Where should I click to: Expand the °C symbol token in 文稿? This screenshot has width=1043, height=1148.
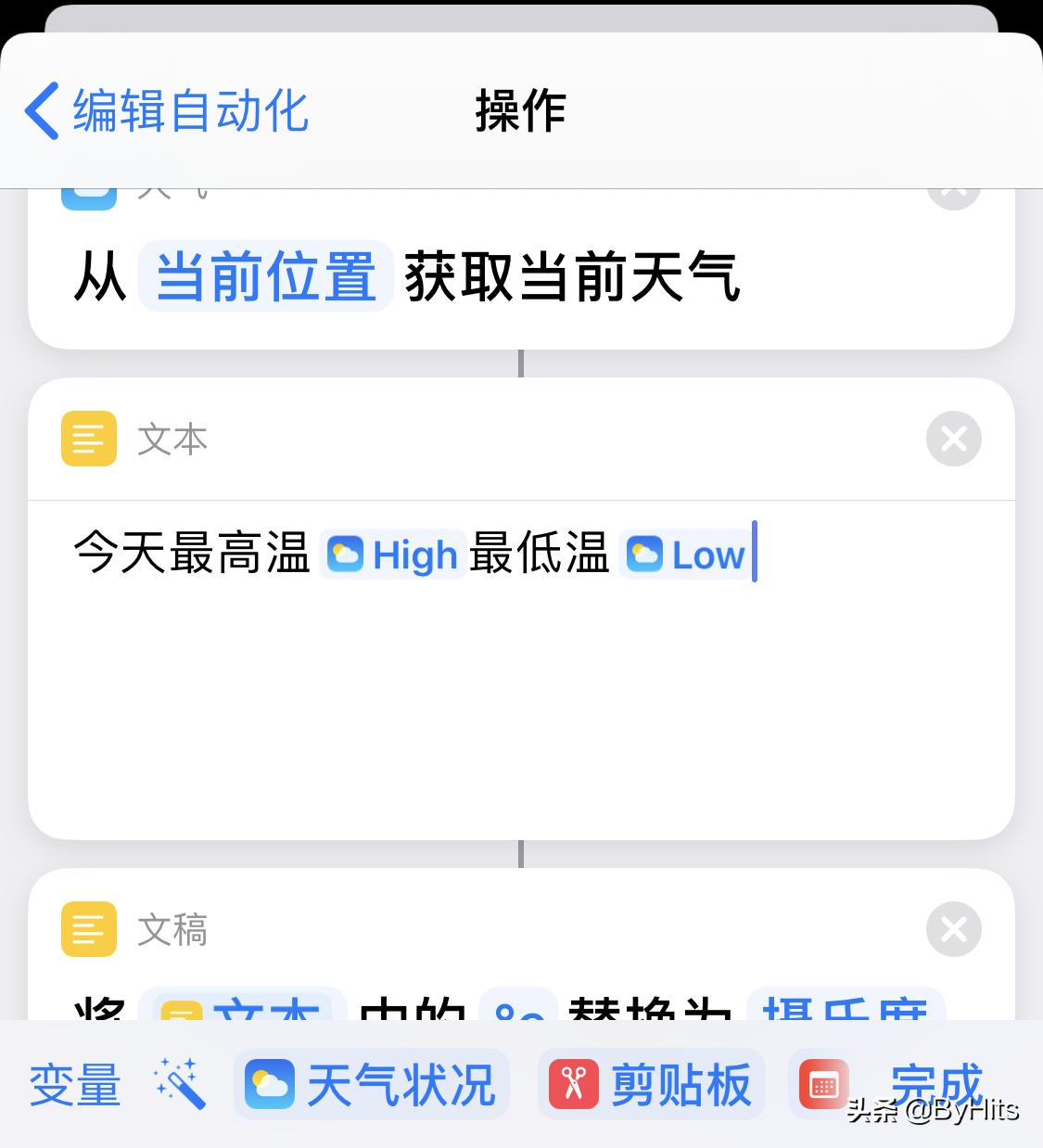[516, 1011]
